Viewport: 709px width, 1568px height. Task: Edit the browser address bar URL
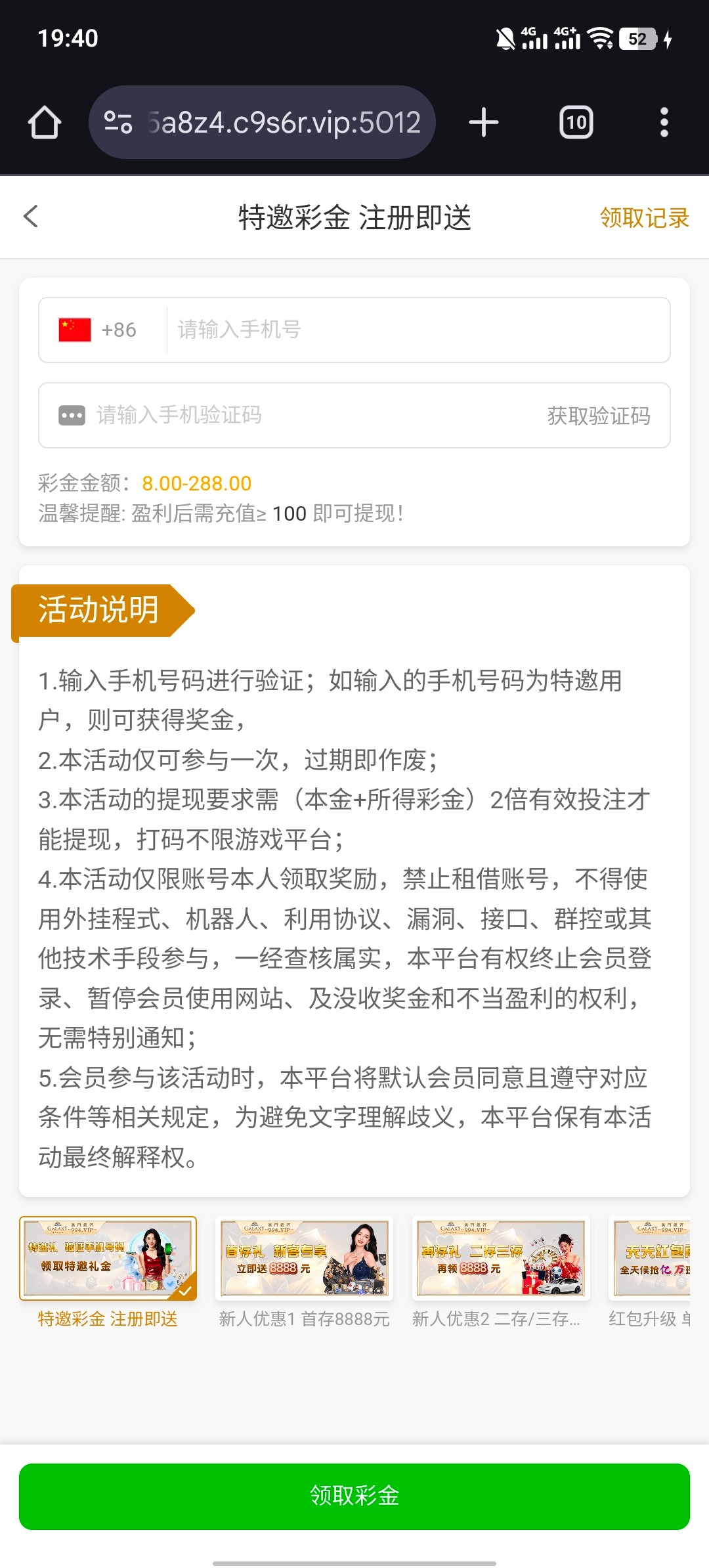pos(282,123)
